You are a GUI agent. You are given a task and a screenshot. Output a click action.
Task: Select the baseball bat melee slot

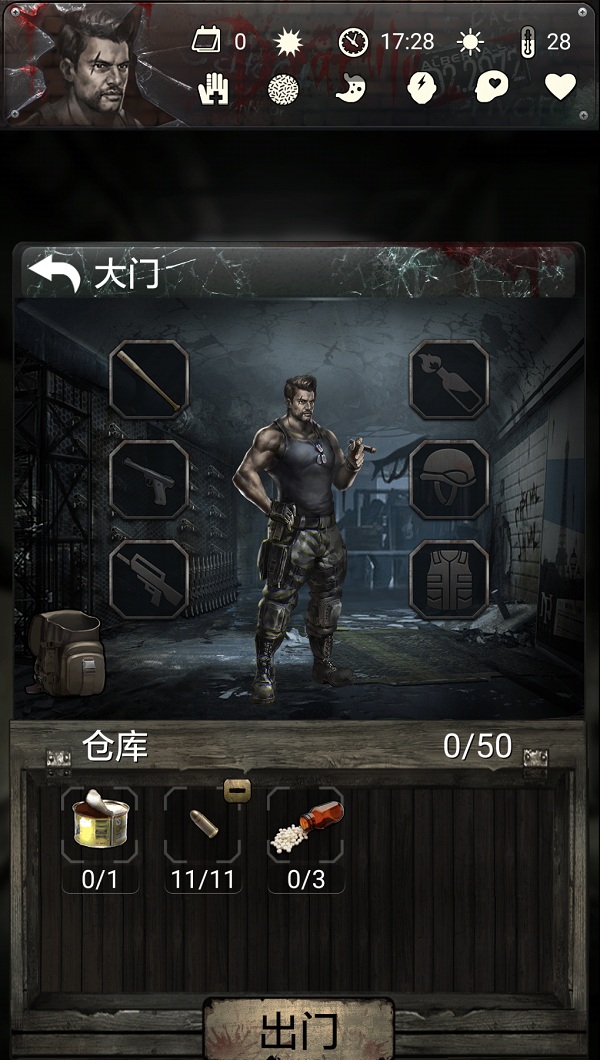(x=149, y=380)
